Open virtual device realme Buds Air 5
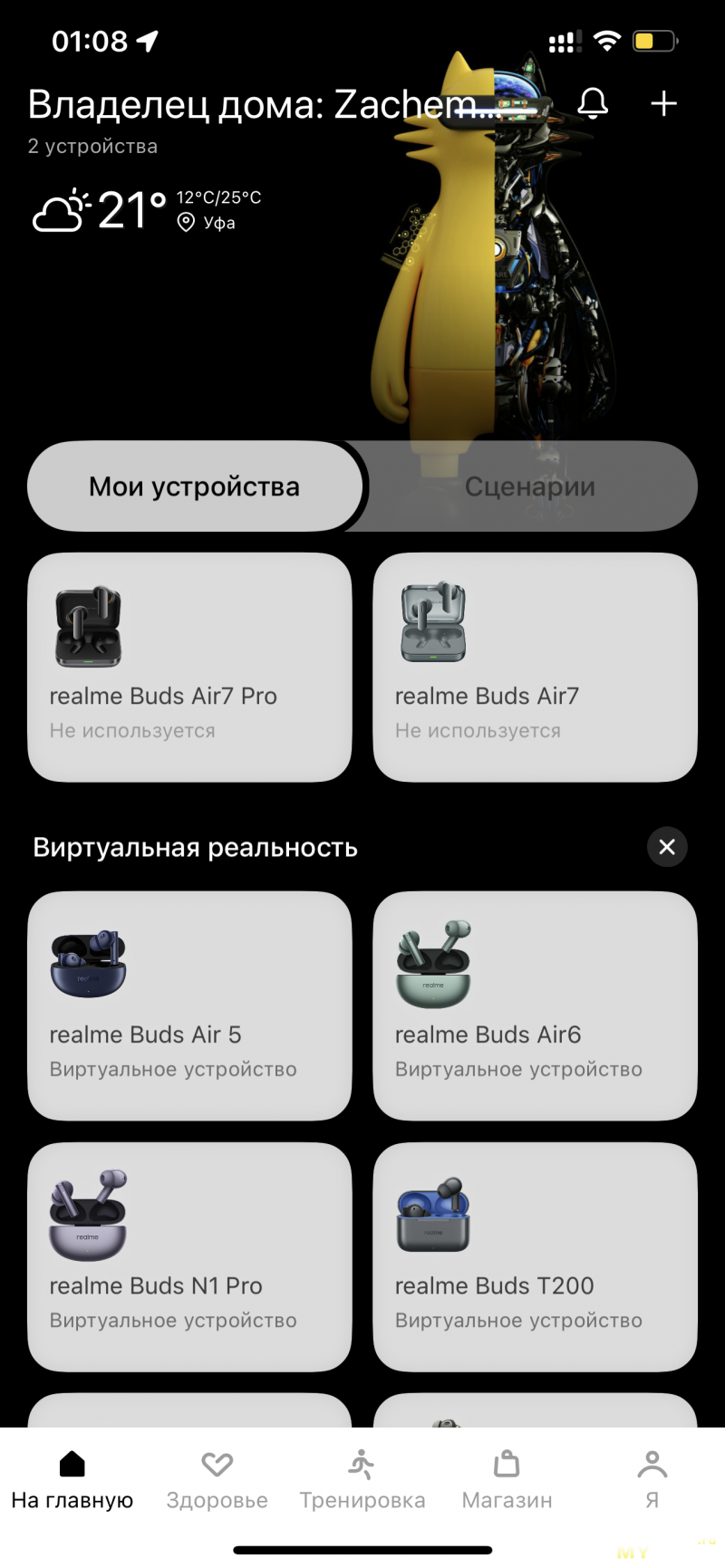Screen dimensions: 725x1568 point(189,1005)
